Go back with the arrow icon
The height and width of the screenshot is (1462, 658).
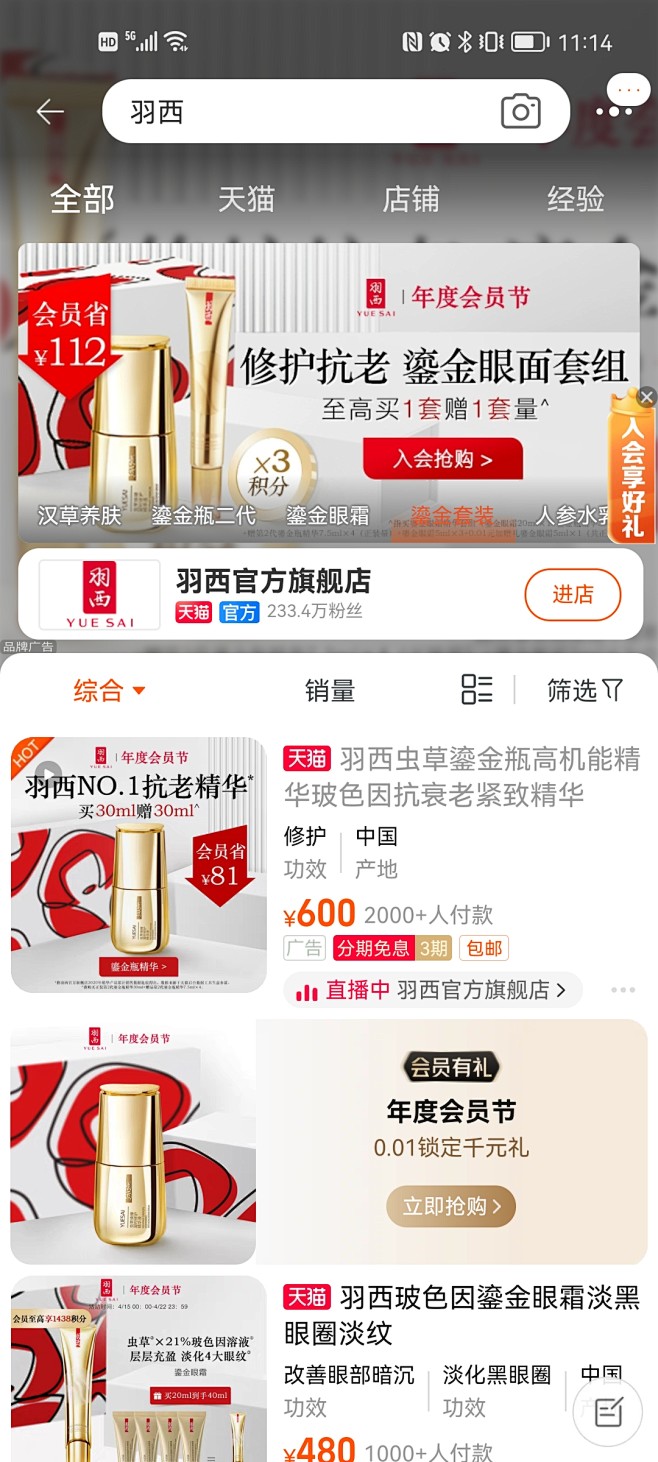50,112
